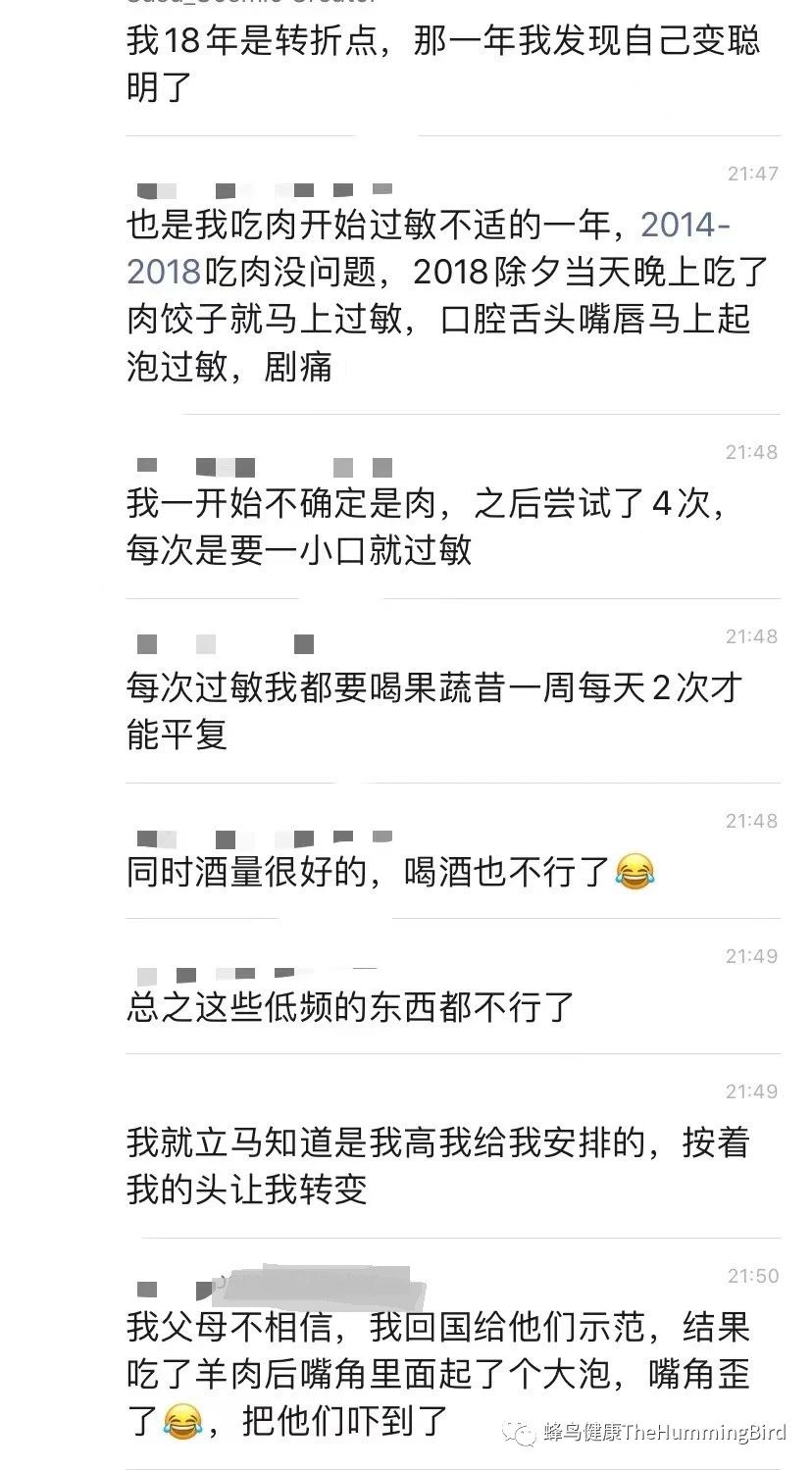Screen dimensions: 812x1470
Task: Tap the highlighted 2014-2018 link
Action: pyautogui.click(x=685, y=226)
